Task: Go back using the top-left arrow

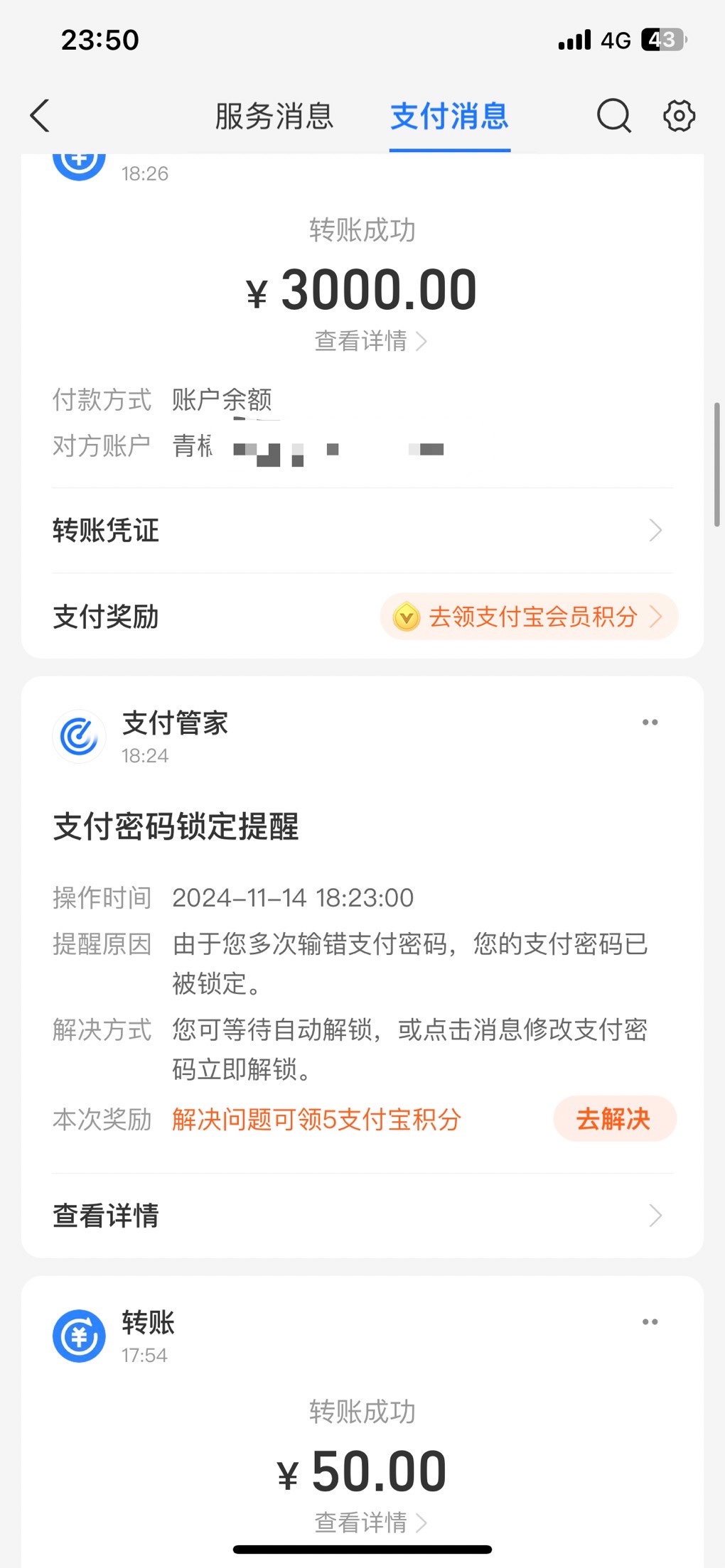Action: click(41, 116)
